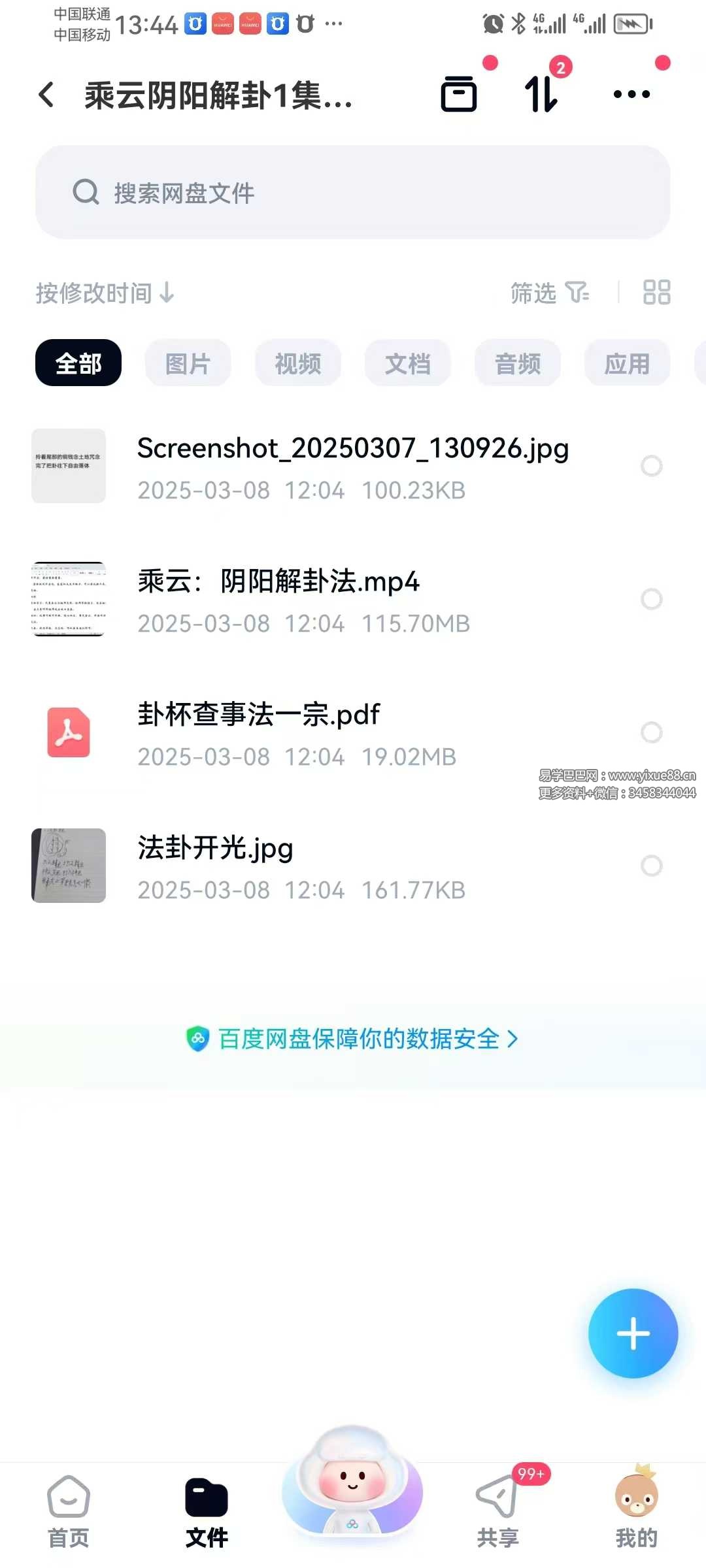The height and width of the screenshot is (1568, 706).
Task: Select the 视频 filter chip
Action: point(298,363)
